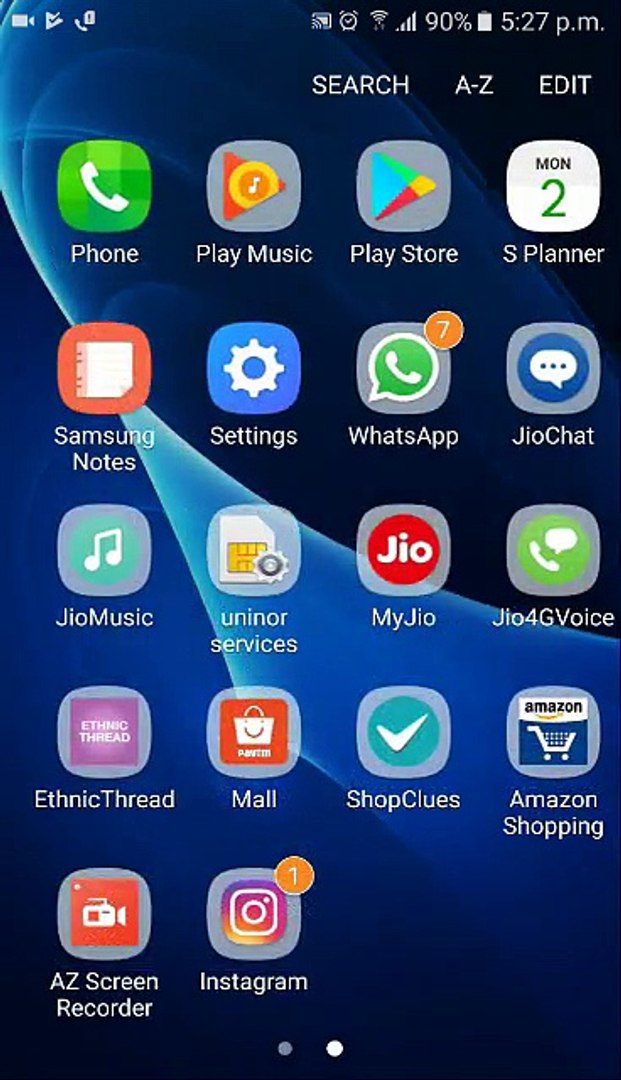Tap EDIT to rearrange apps

point(565,85)
